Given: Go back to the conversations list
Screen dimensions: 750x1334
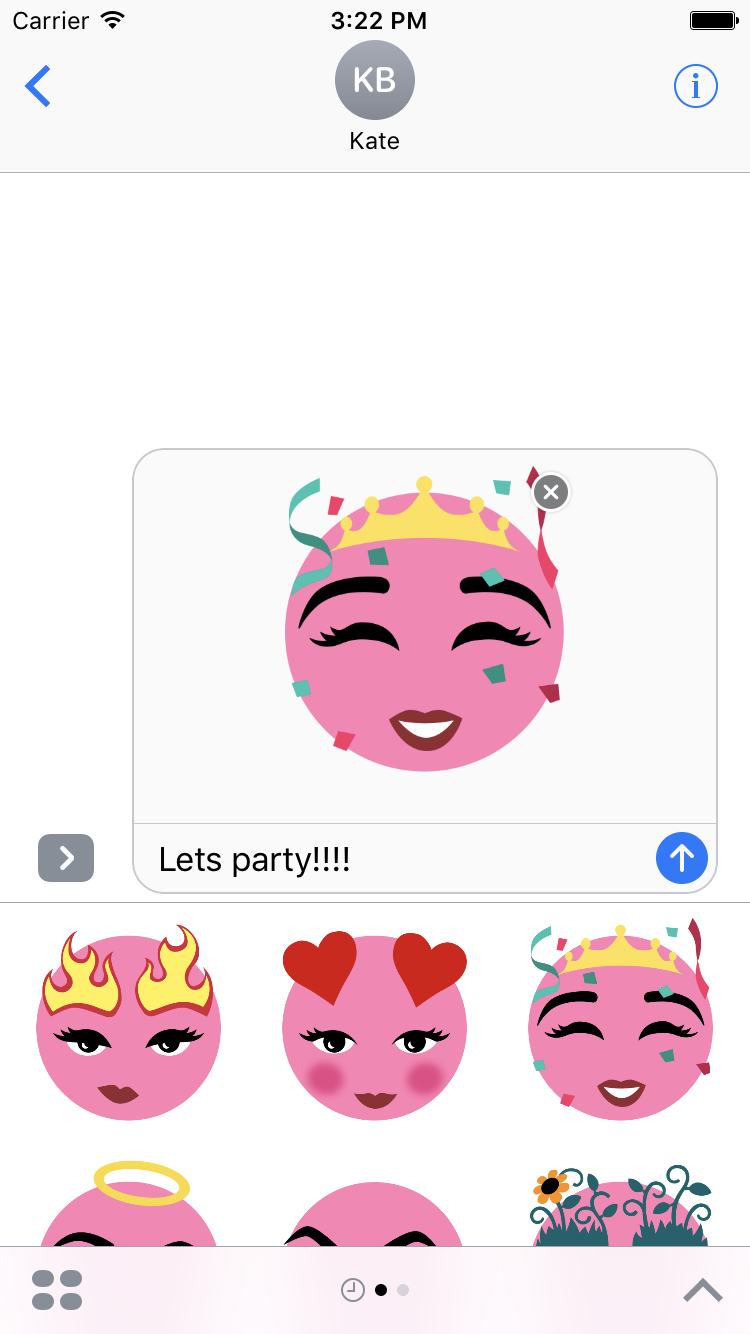Looking at the screenshot, I should click(x=38, y=87).
